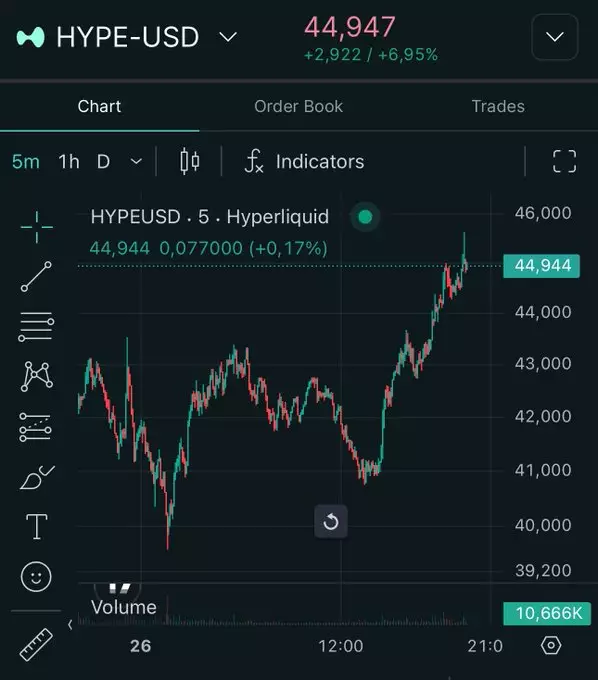Viewport: 598px width, 680px height.
Task: Select the crosshair cursor tool
Action: point(37,227)
